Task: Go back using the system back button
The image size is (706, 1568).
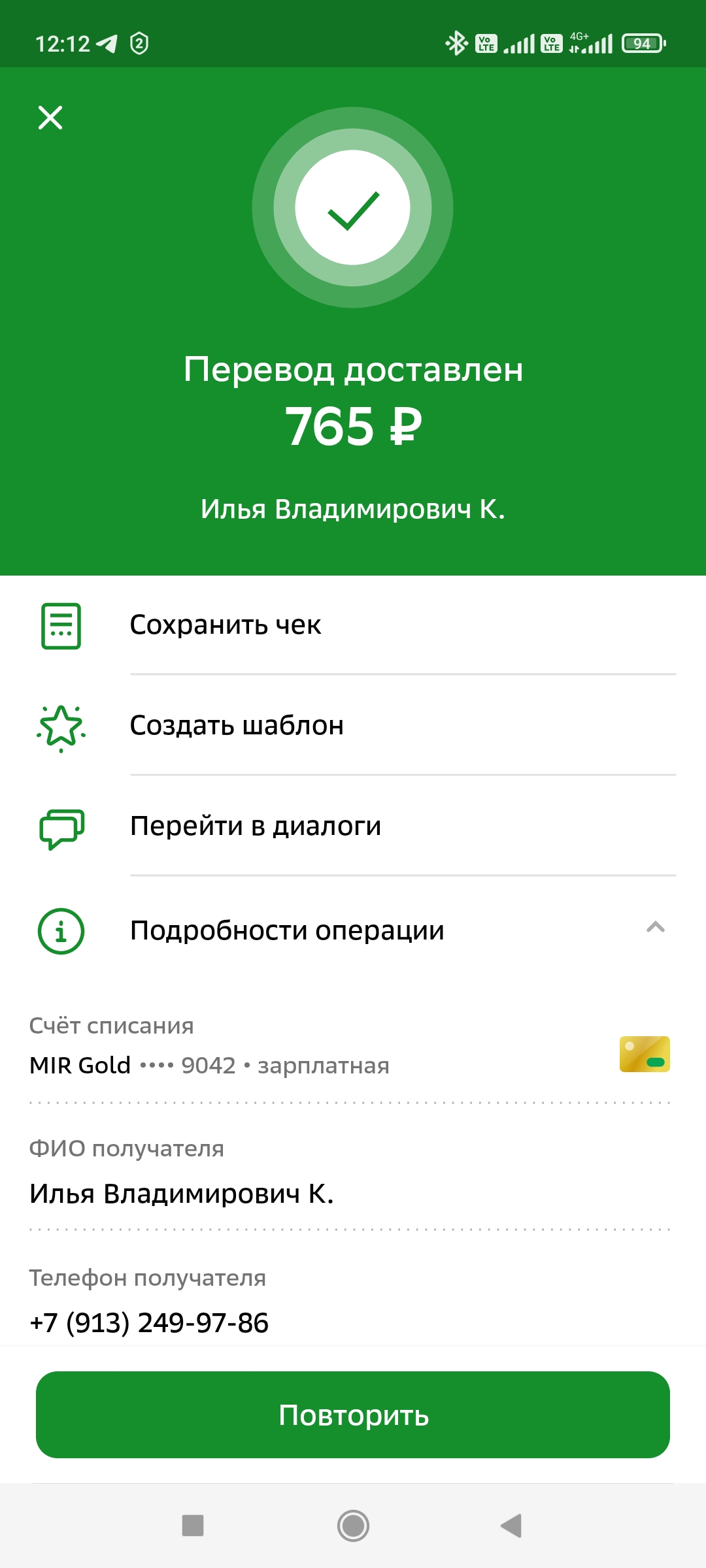Action: click(x=511, y=1526)
